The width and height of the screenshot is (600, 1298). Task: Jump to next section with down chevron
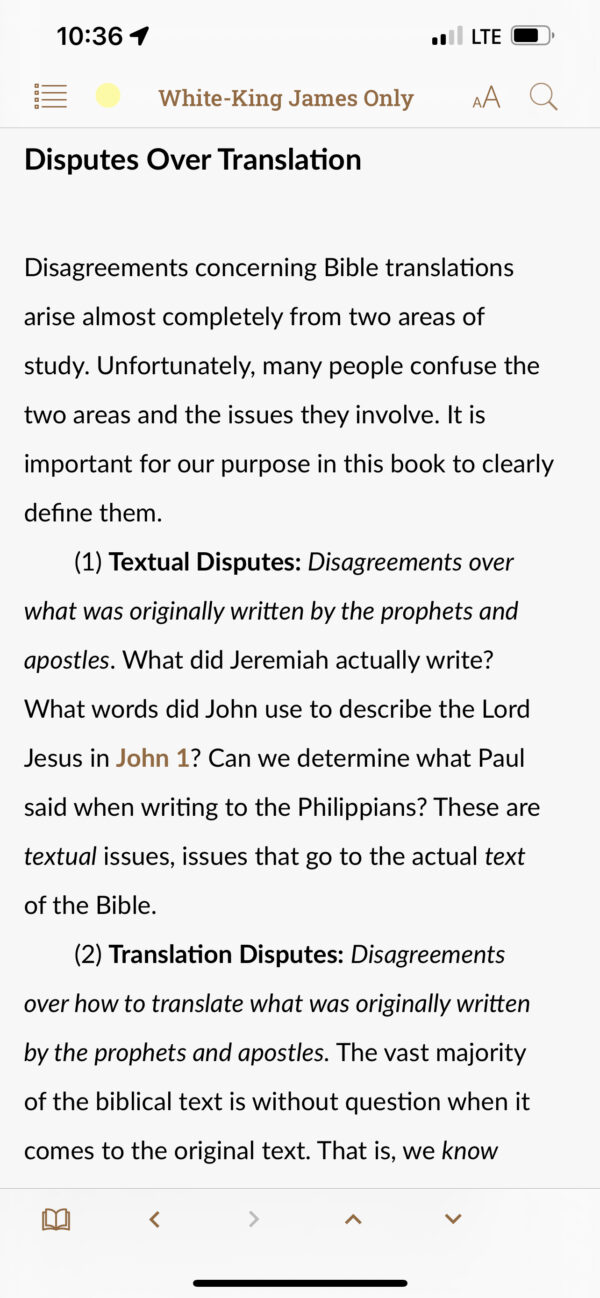[x=453, y=1219]
